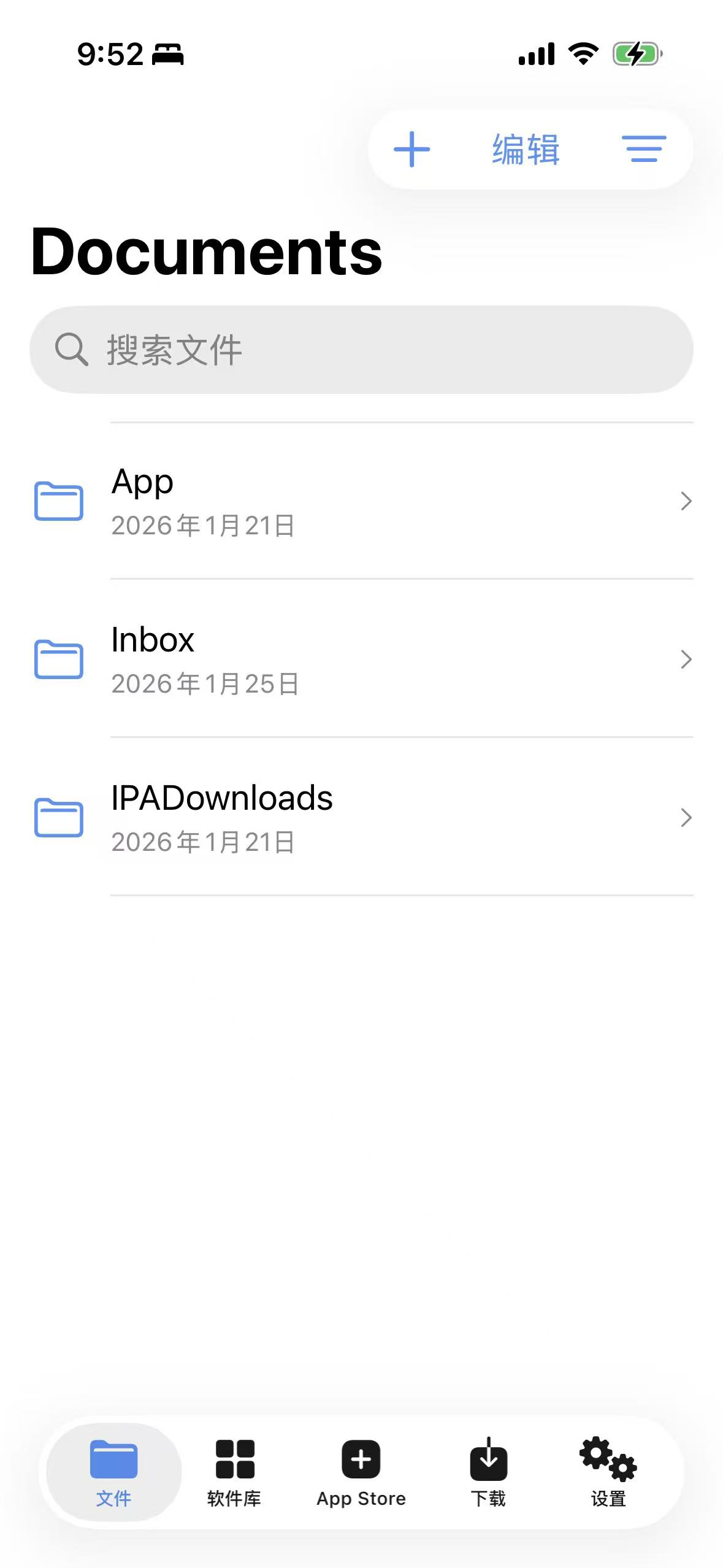This screenshot has height=1568, width=723.
Task: Open the 下载 downloads icon
Action: 488,1459
